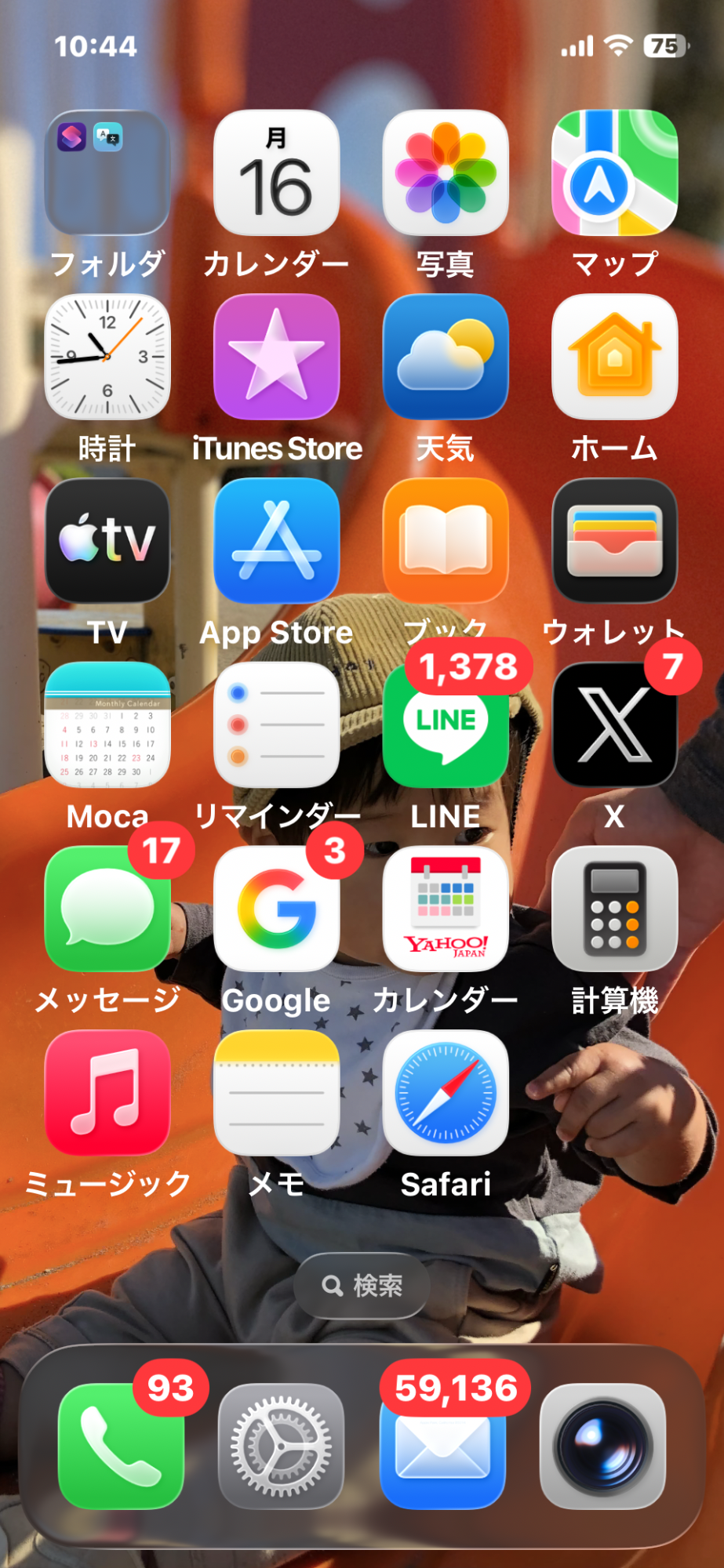
Task: Open the Photos (写真) app
Action: 445,172
